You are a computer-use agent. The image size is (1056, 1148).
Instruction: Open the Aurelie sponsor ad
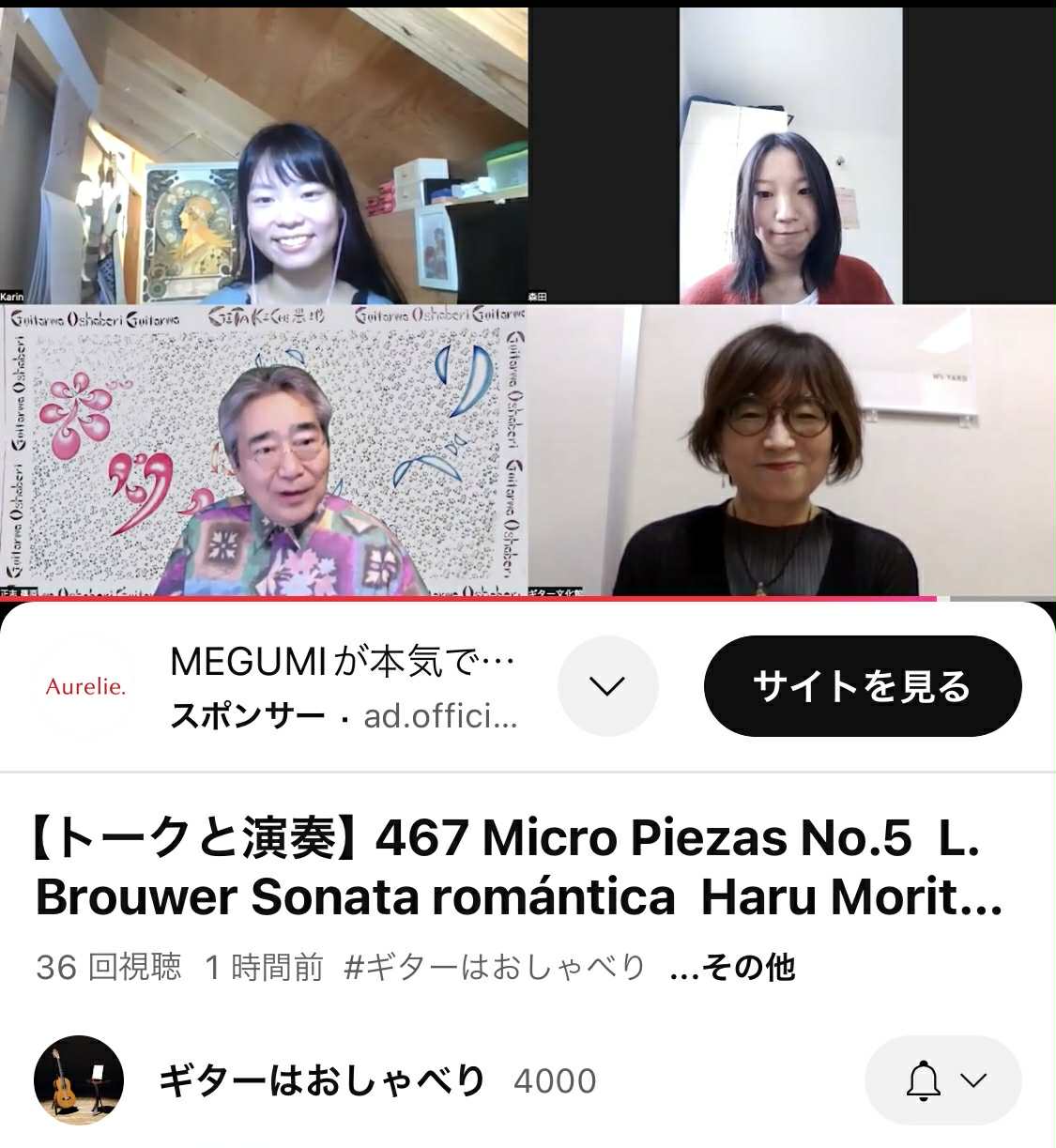(344, 686)
